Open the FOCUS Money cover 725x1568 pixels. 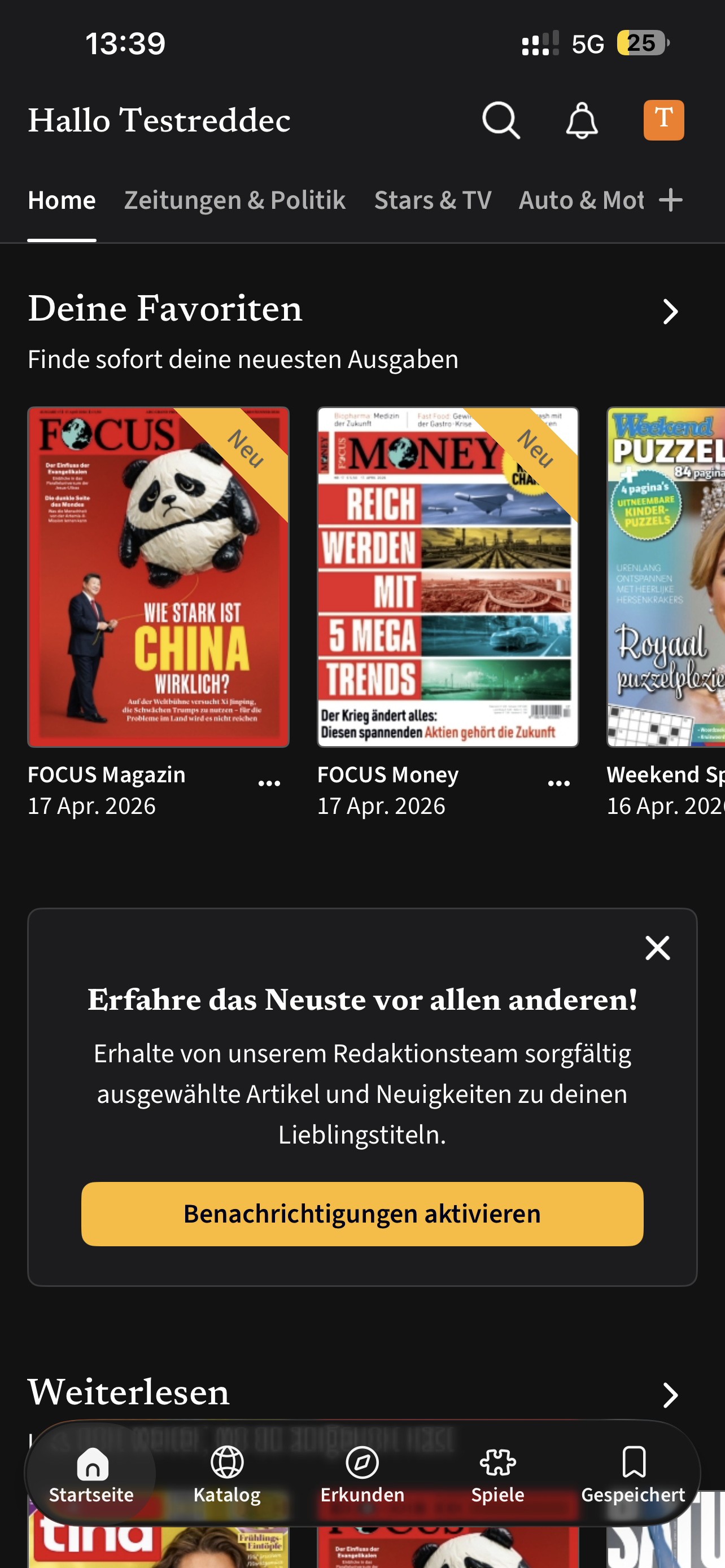pos(448,577)
